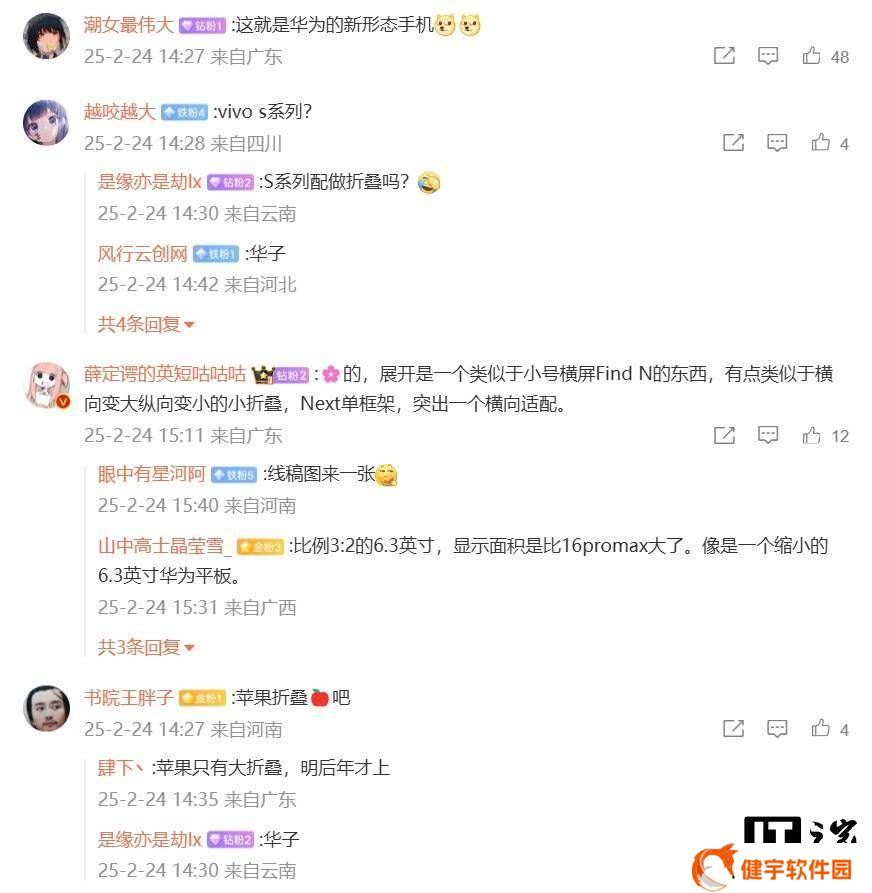The image size is (872, 893).
Task: Share the comment by 书院王胖子
Action: pos(733,729)
